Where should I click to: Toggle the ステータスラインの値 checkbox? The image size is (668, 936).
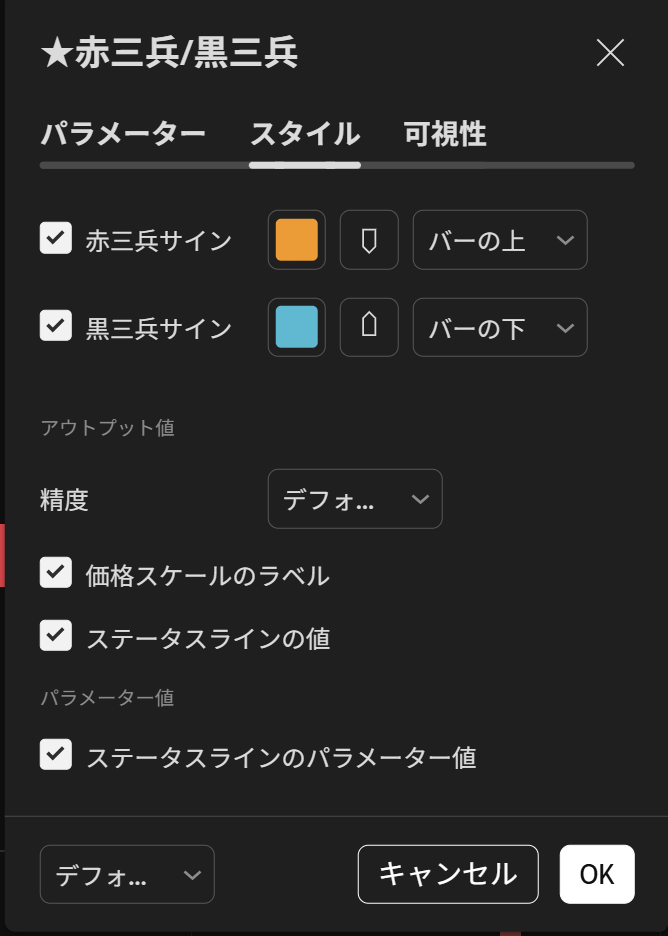(56, 636)
